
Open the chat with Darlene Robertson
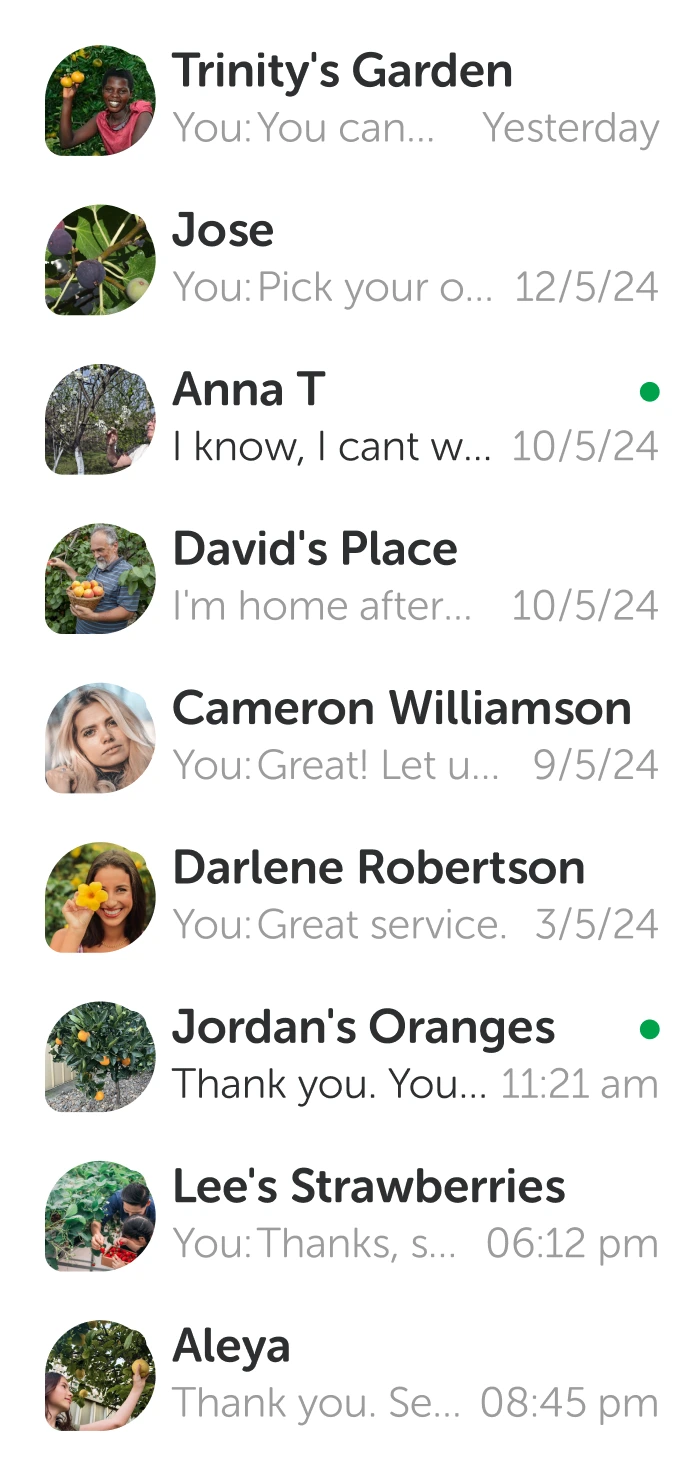click(350, 897)
